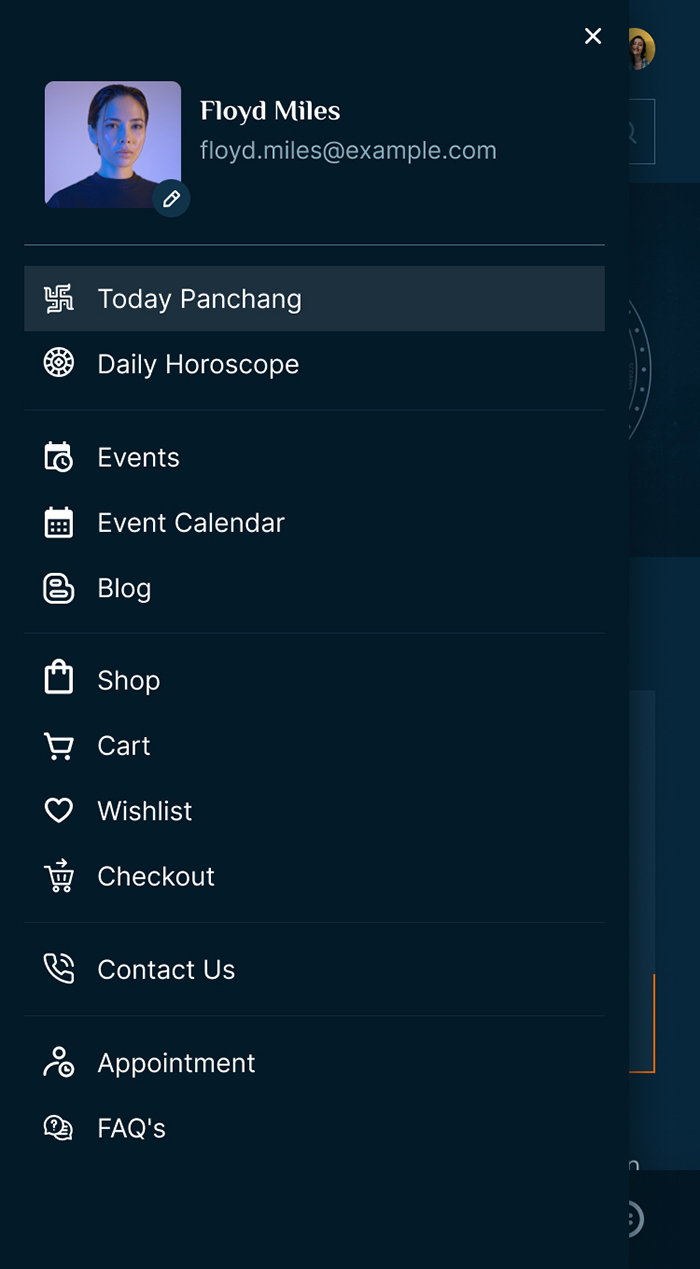
Task: View the Wishlist
Action: (144, 811)
